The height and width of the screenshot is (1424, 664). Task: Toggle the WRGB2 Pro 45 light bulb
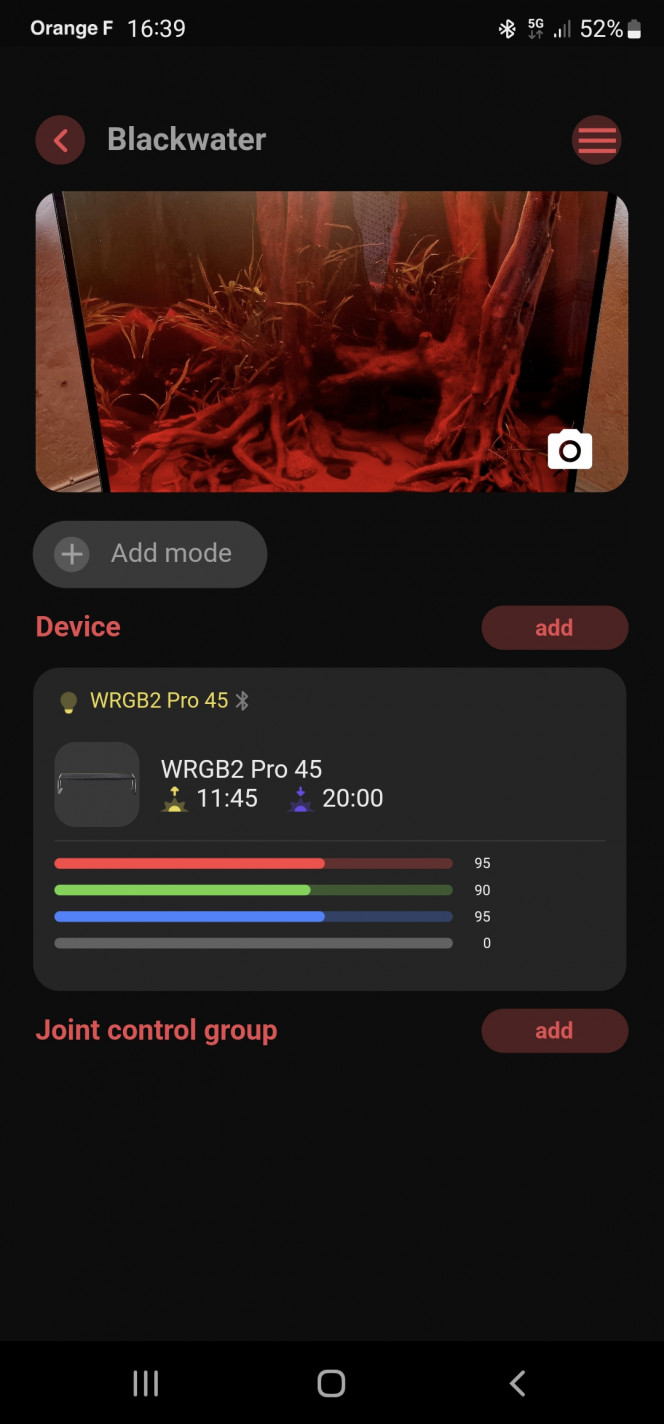click(x=68, y=702)
